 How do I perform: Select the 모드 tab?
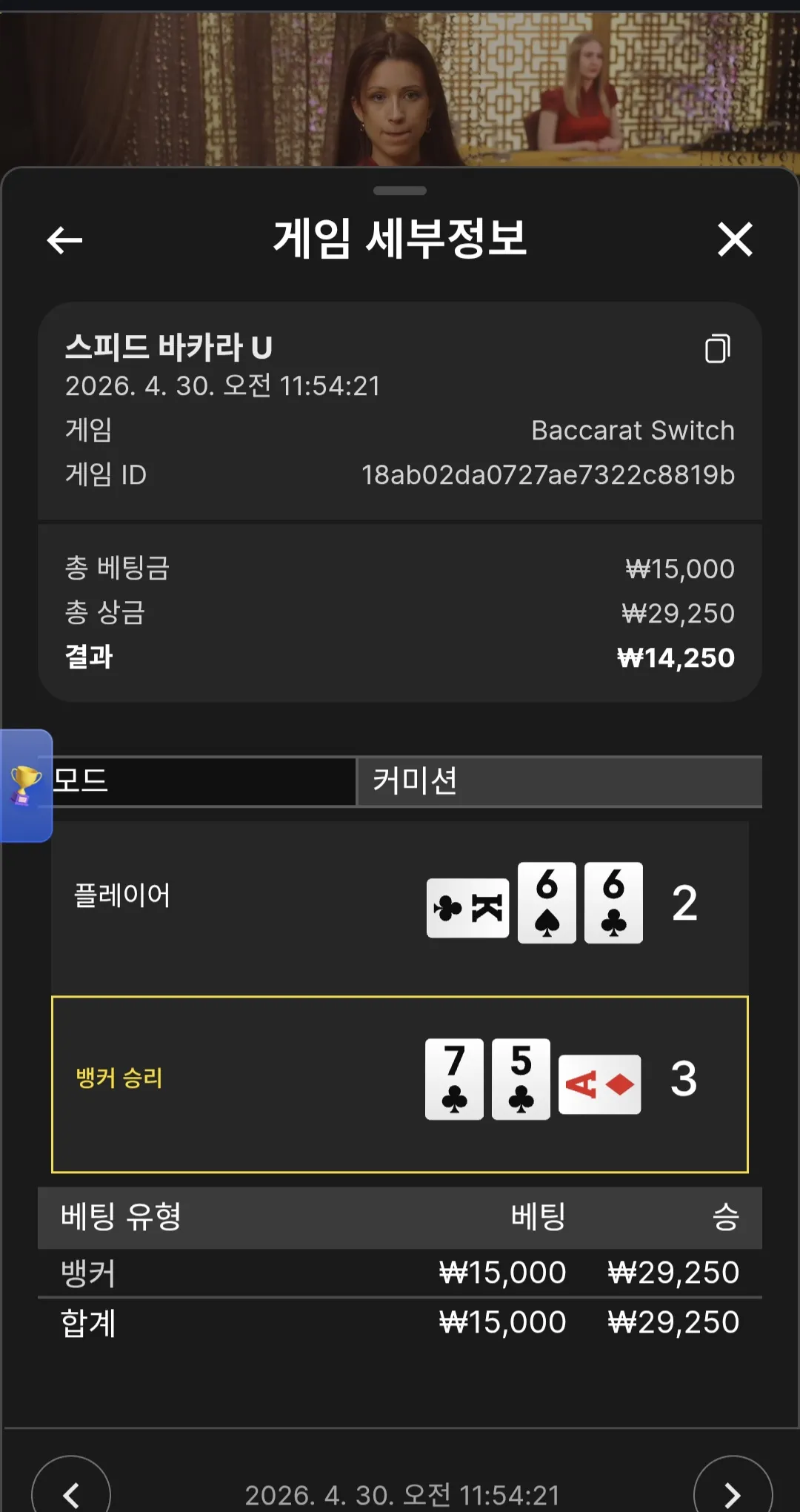pos(204,781)
